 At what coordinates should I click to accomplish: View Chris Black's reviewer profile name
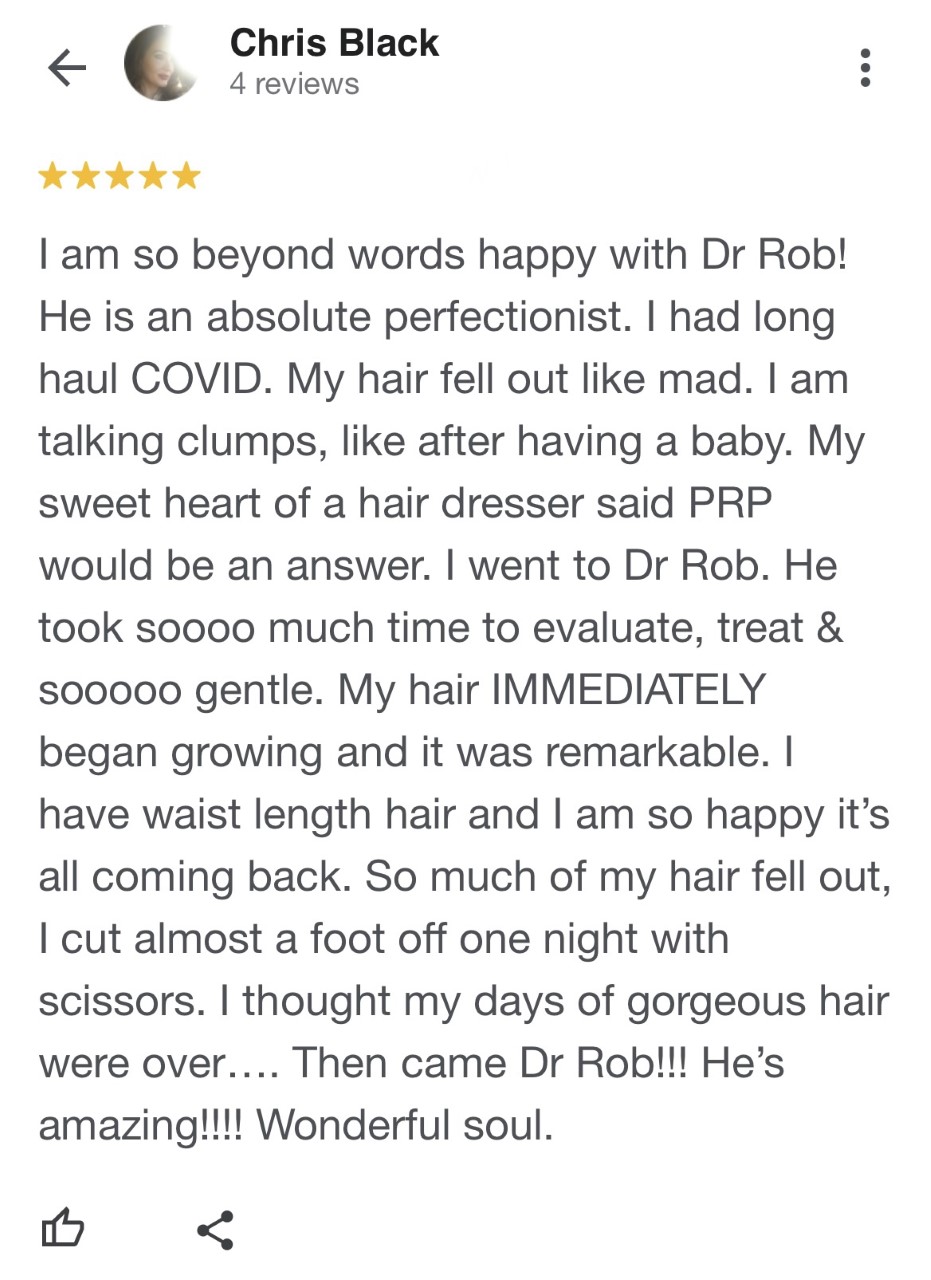[x=334, y=43]
